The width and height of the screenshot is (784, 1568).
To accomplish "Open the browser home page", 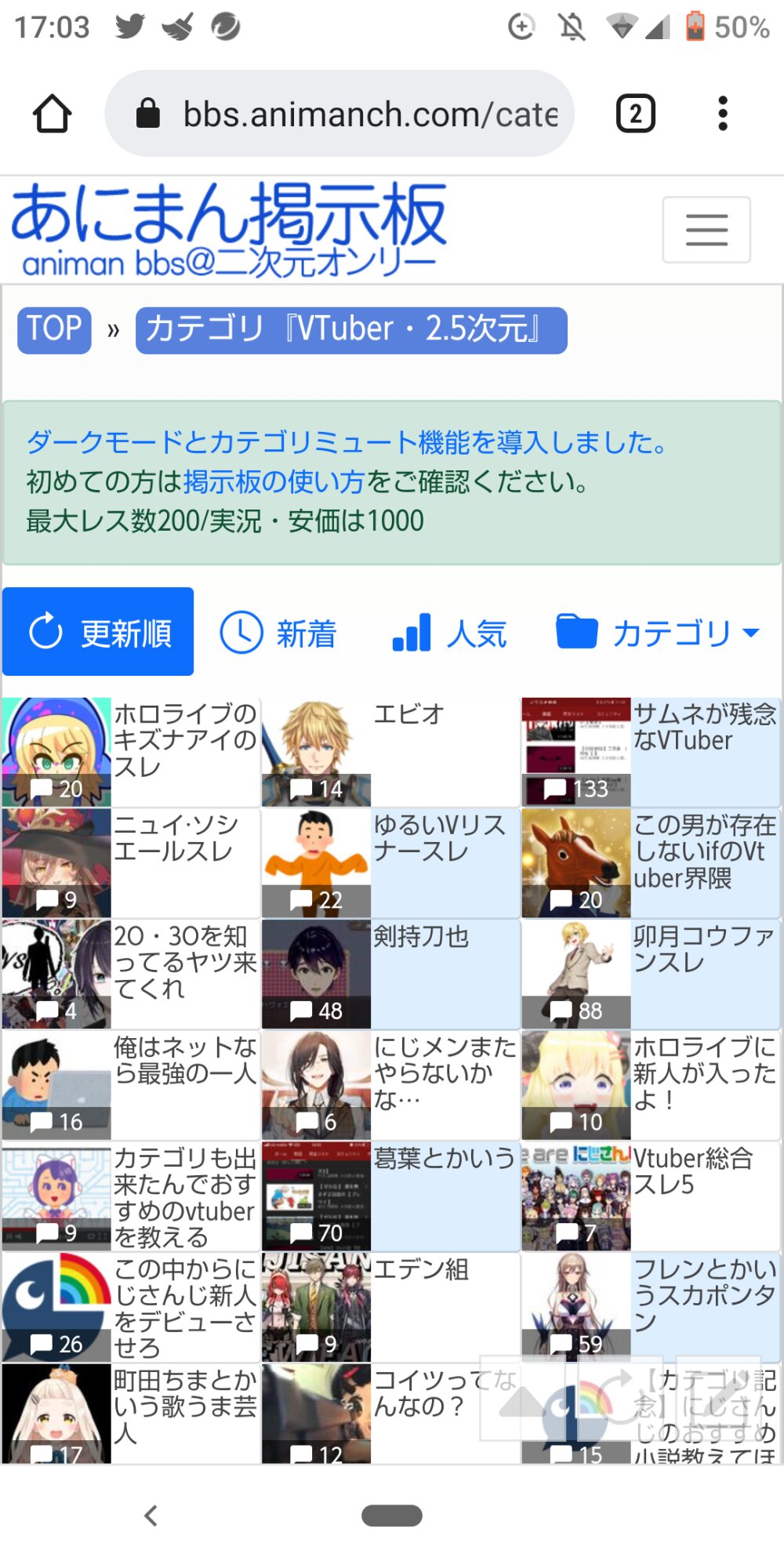I will pos(52,114).
